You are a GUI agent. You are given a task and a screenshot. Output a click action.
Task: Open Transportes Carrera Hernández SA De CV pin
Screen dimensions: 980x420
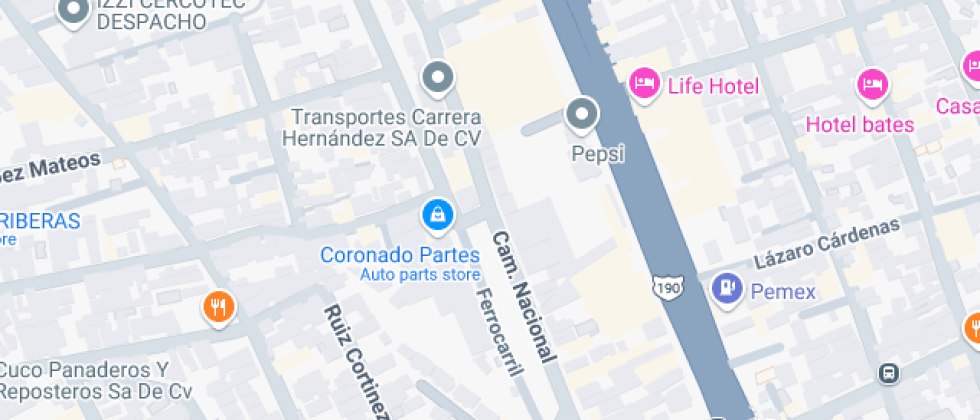[x=438, y=78]
